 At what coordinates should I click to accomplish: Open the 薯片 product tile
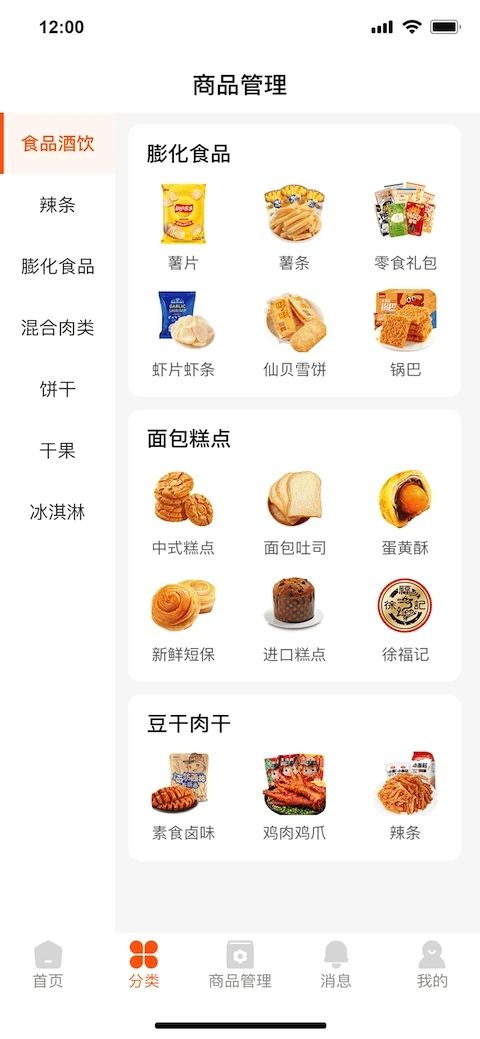point(183,227)
